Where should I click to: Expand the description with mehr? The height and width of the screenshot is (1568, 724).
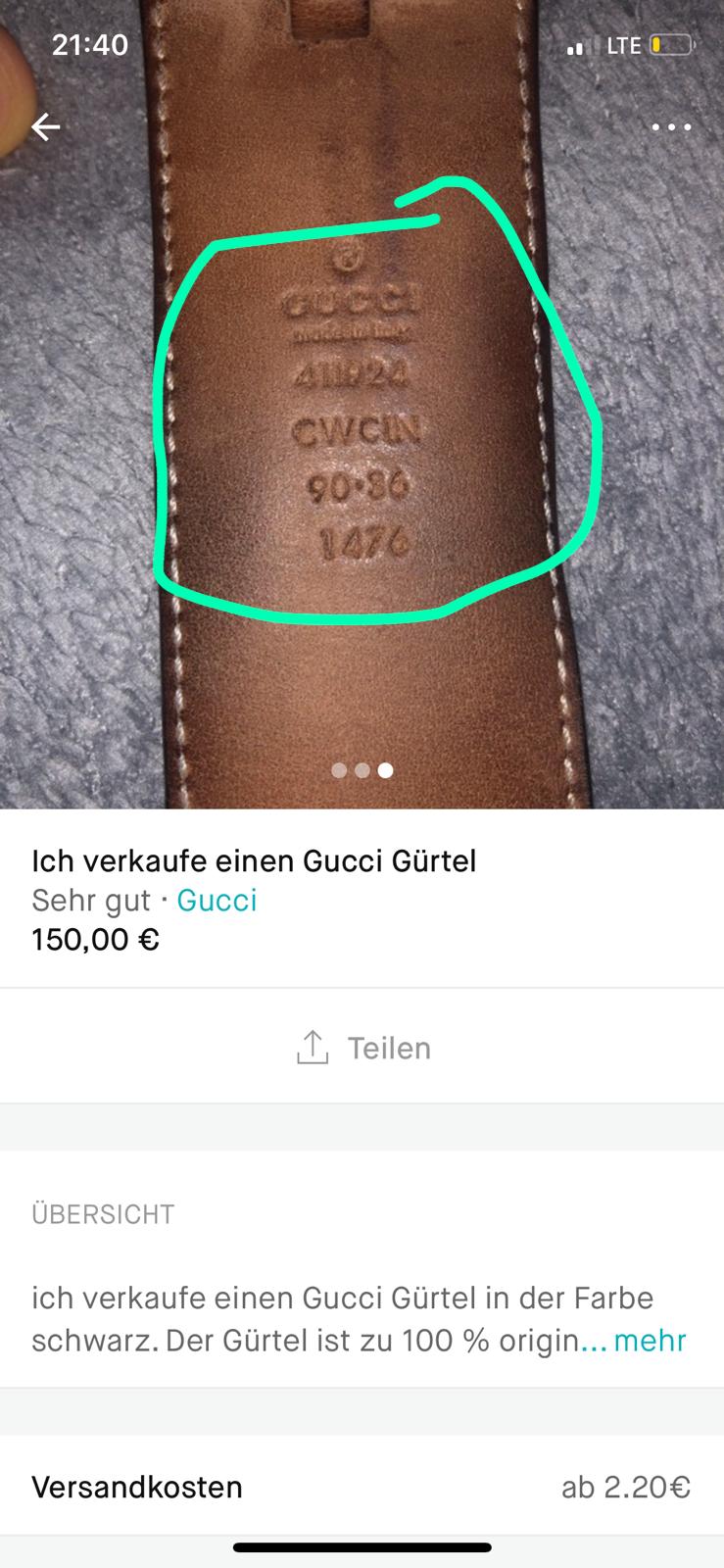coord(650,1340)
